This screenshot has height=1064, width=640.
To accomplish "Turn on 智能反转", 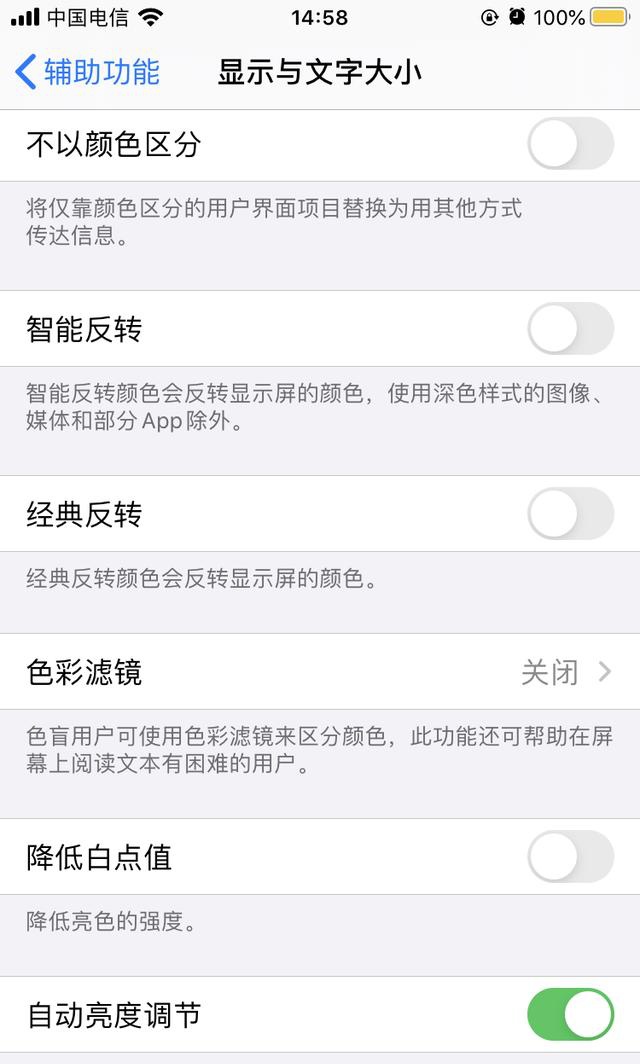I will (570, 329).
